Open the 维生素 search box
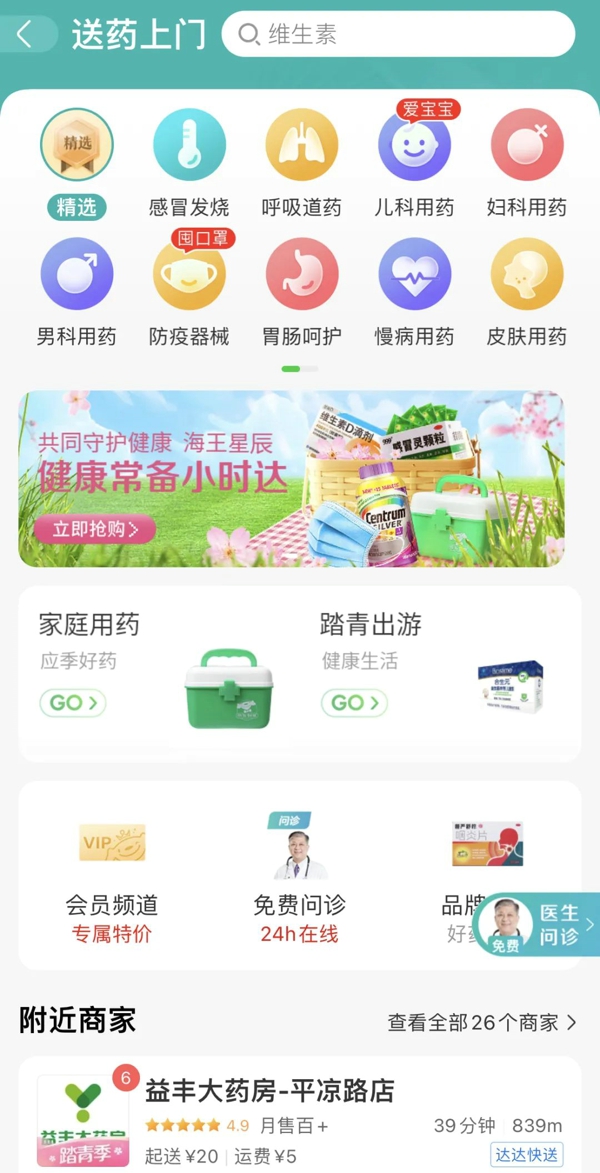The height and width of the screenshot is (1173, 600). 398,35
